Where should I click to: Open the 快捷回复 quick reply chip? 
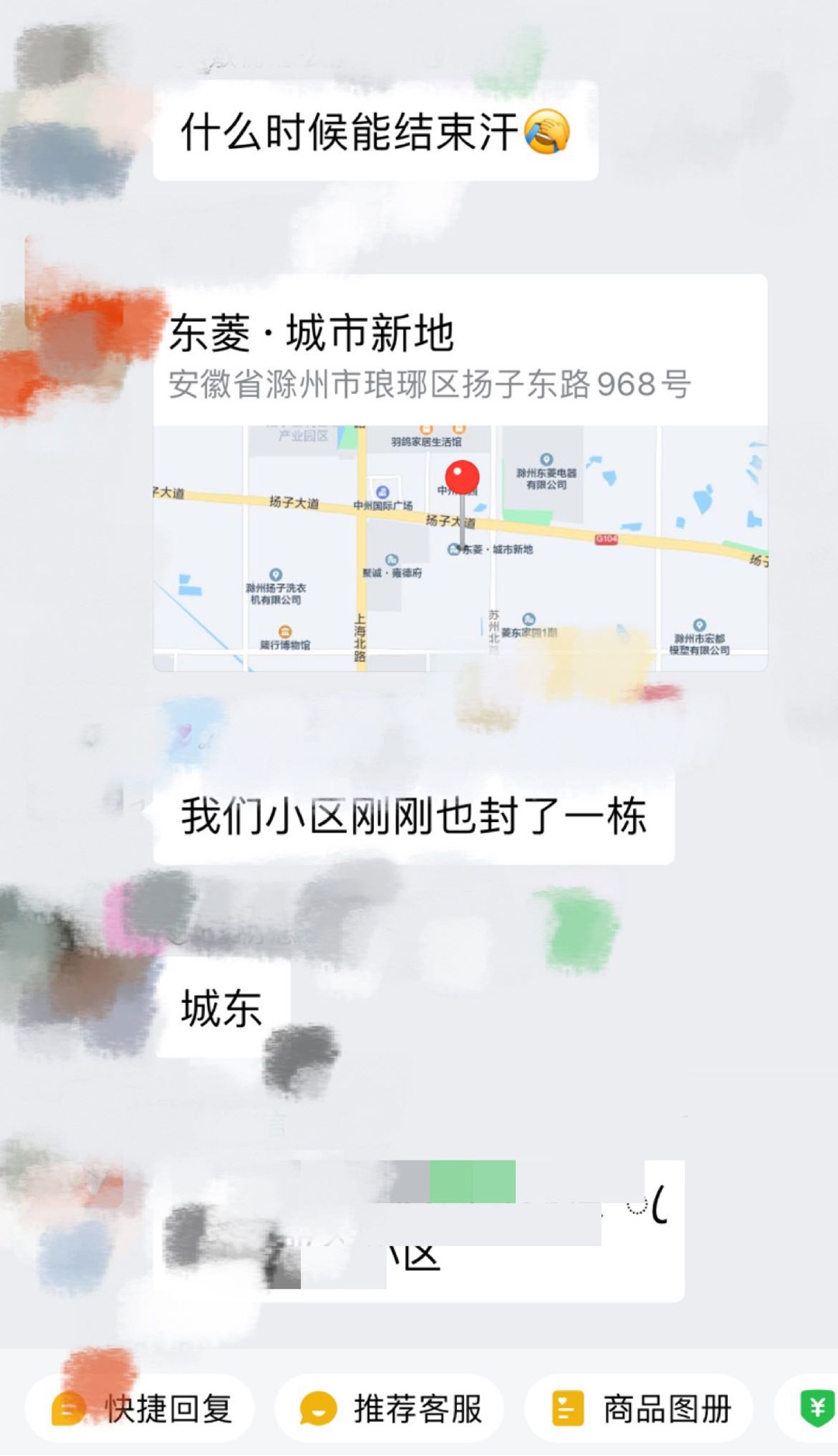pyautogui.click(x=141, y=1408)
